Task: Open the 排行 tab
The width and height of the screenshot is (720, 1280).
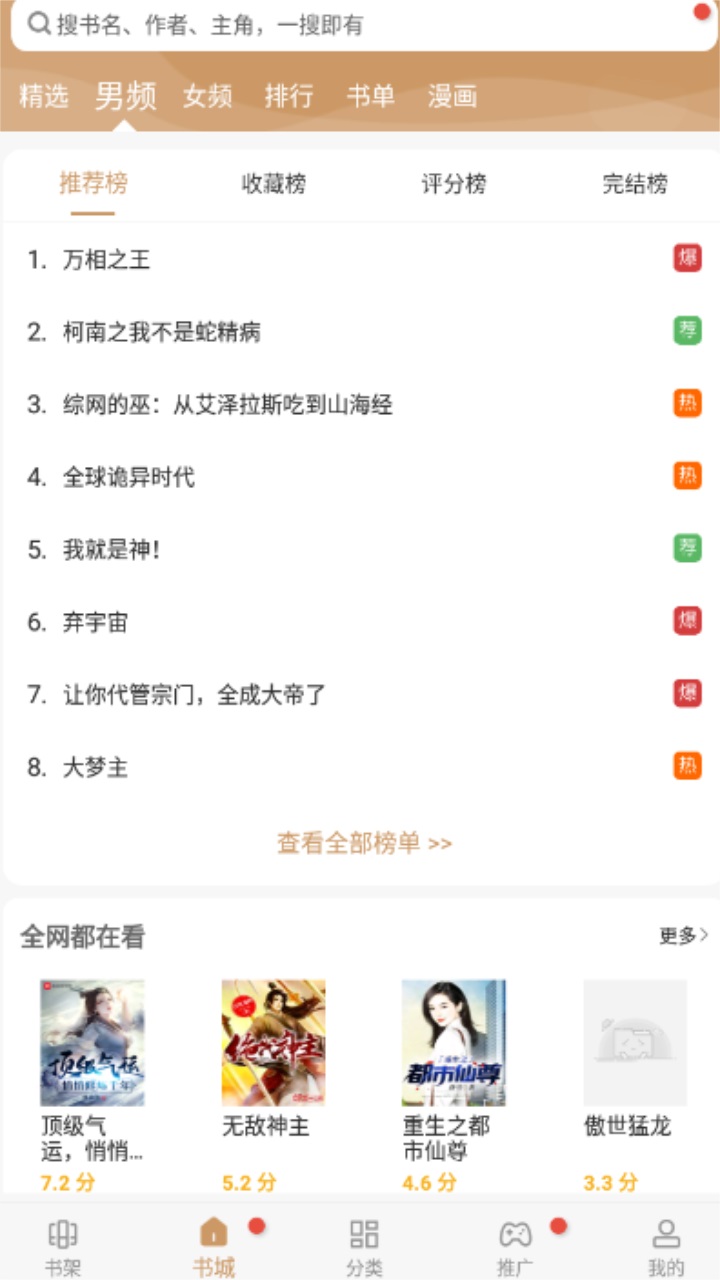Action: pyautogui.click(x=289, y=96)
